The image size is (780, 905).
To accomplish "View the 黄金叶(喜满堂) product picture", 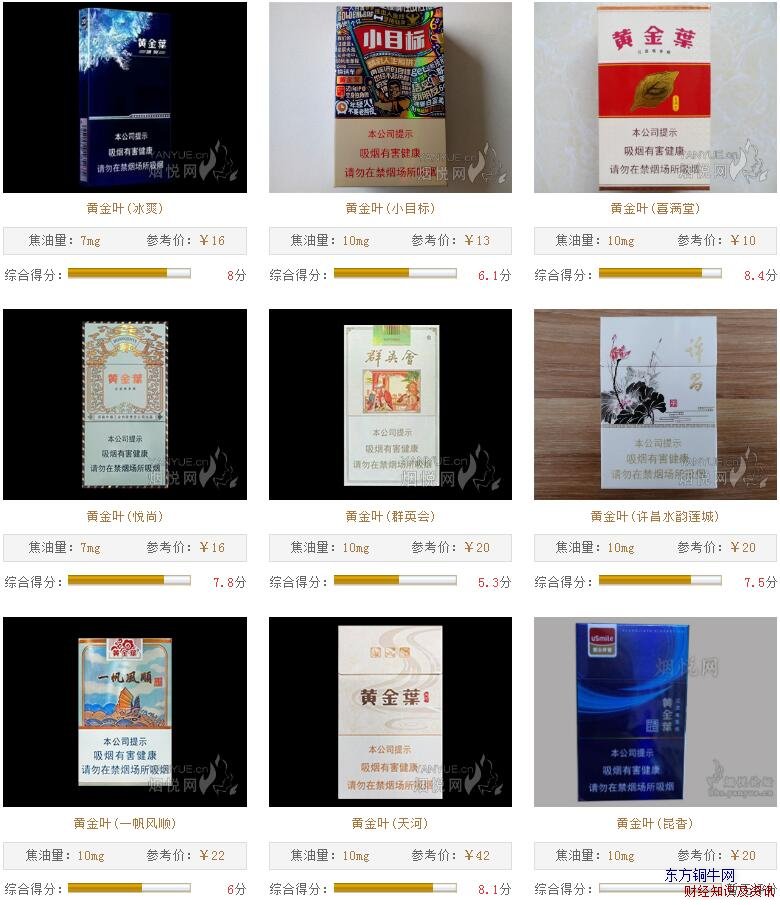I will tap(655, 97).
